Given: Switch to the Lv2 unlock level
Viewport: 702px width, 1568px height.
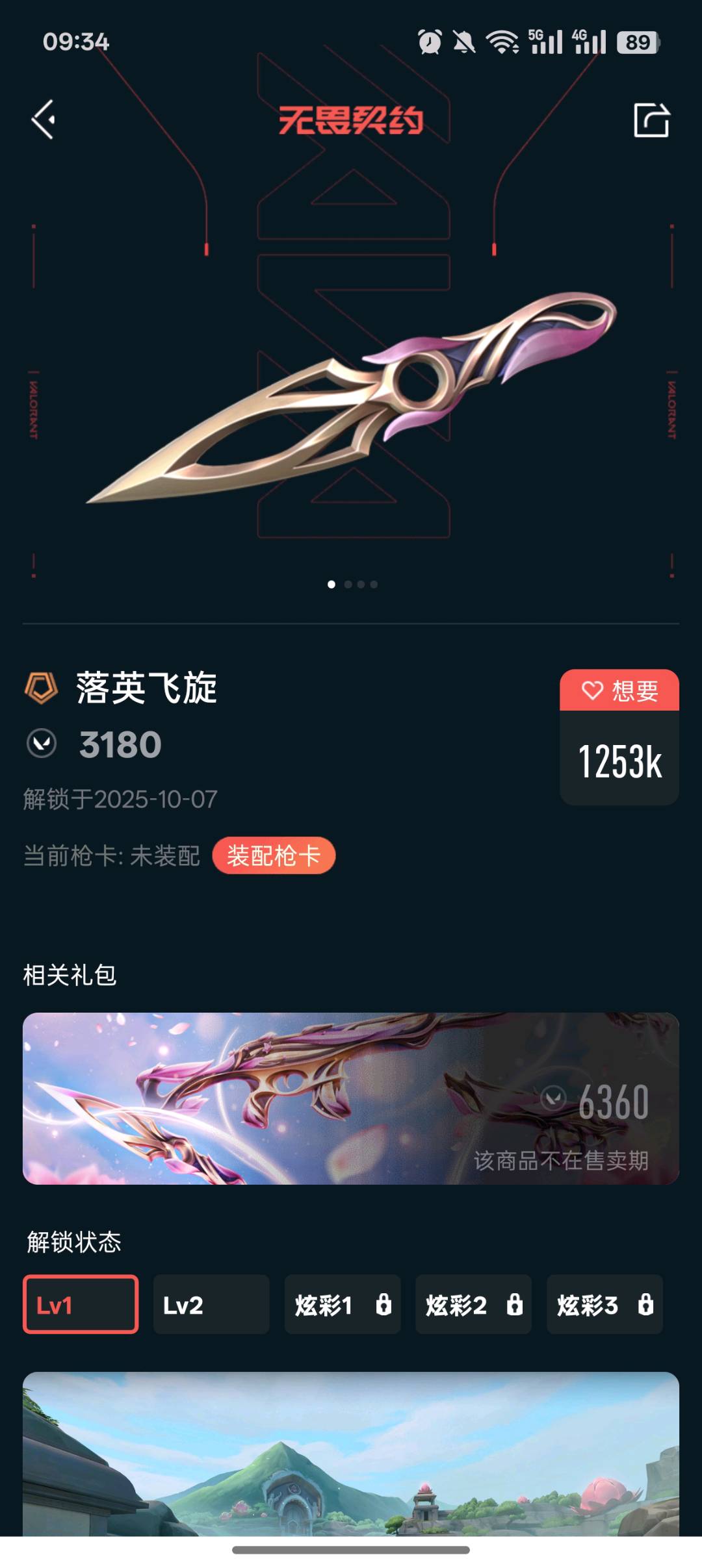Looking at the screenshot, I should (x=211, y=1304).
